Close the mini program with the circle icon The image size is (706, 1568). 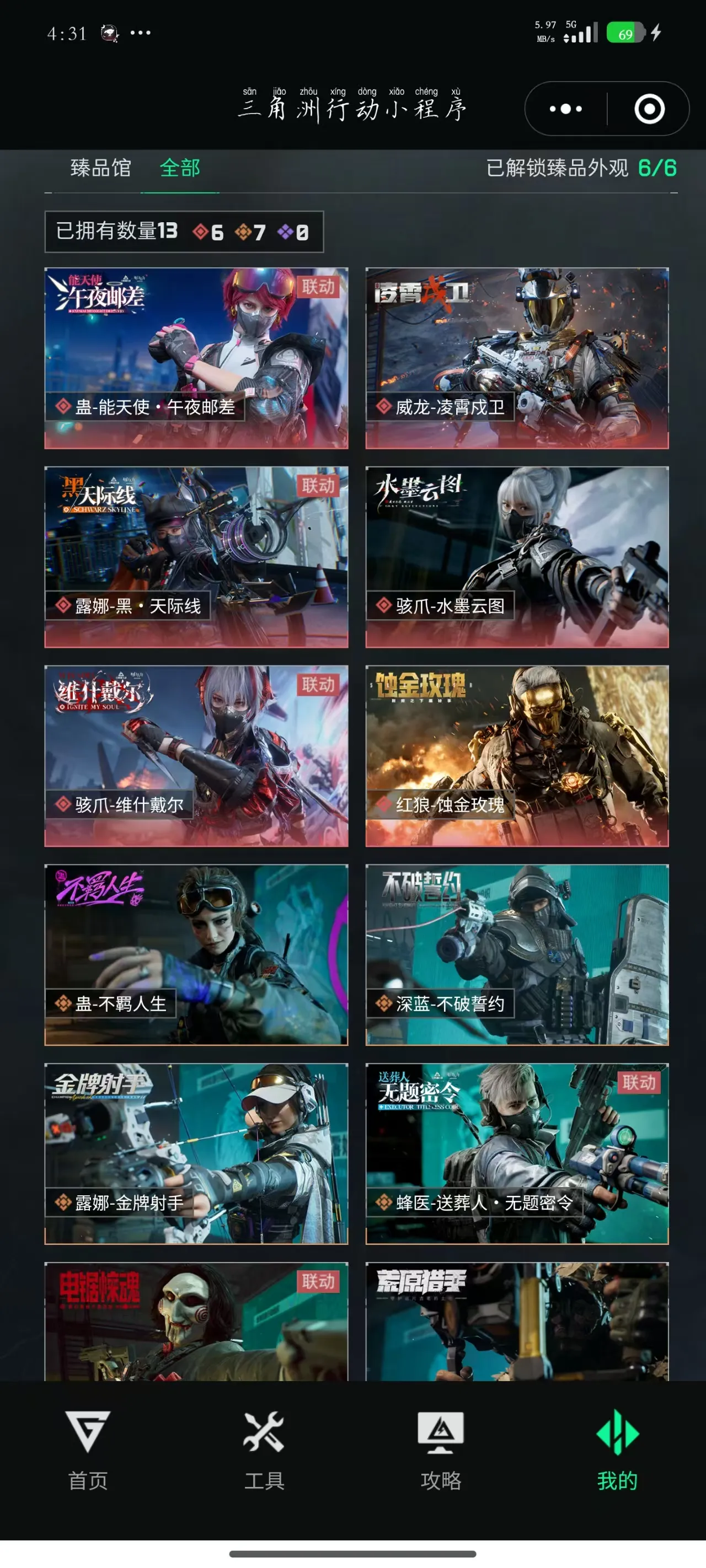(x=649, y=109)
